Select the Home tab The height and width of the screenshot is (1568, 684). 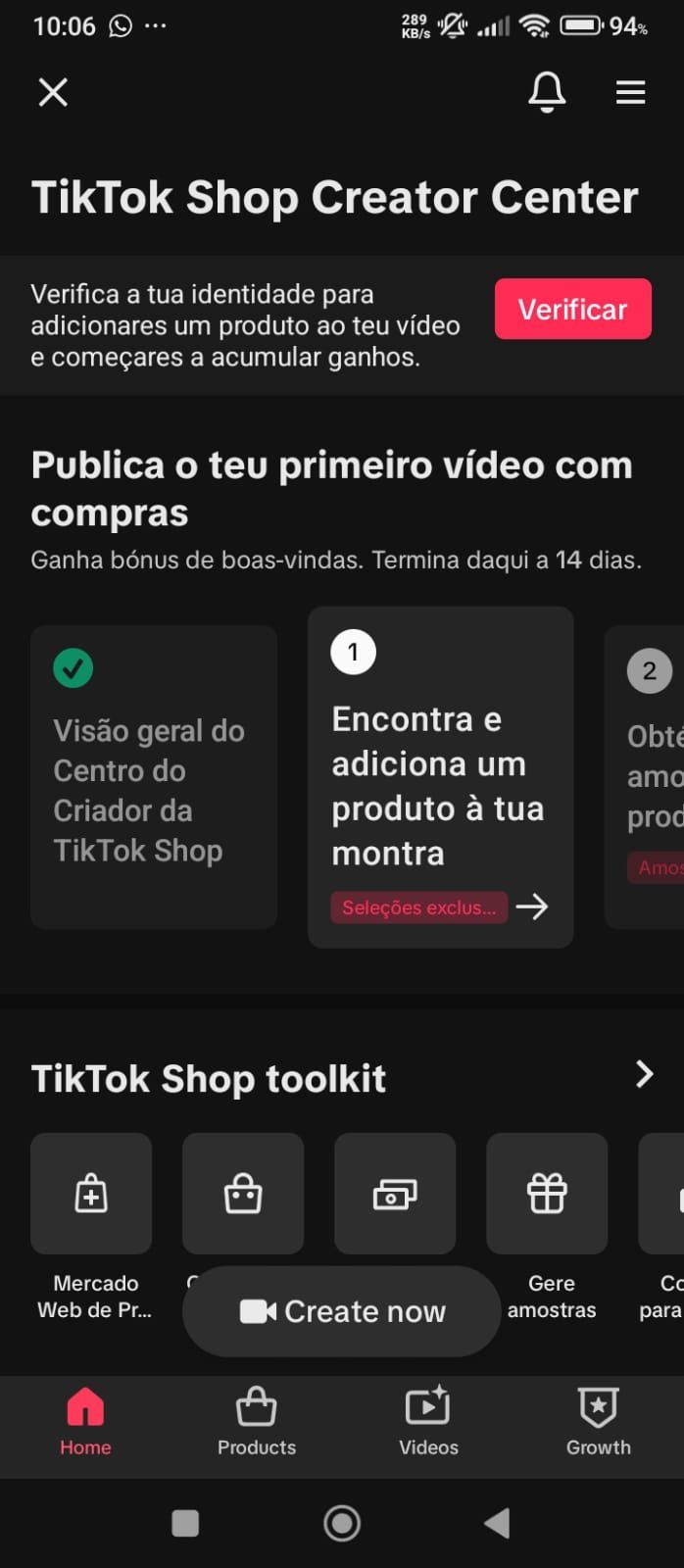click(x=85, y=1422)
